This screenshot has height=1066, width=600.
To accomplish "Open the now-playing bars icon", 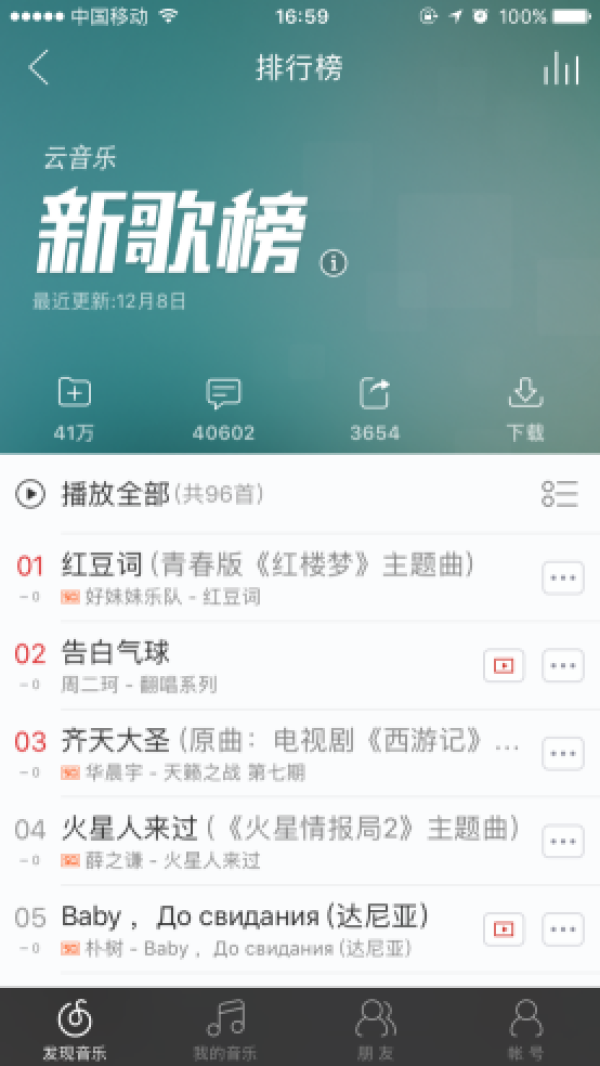I will [561, 68].
